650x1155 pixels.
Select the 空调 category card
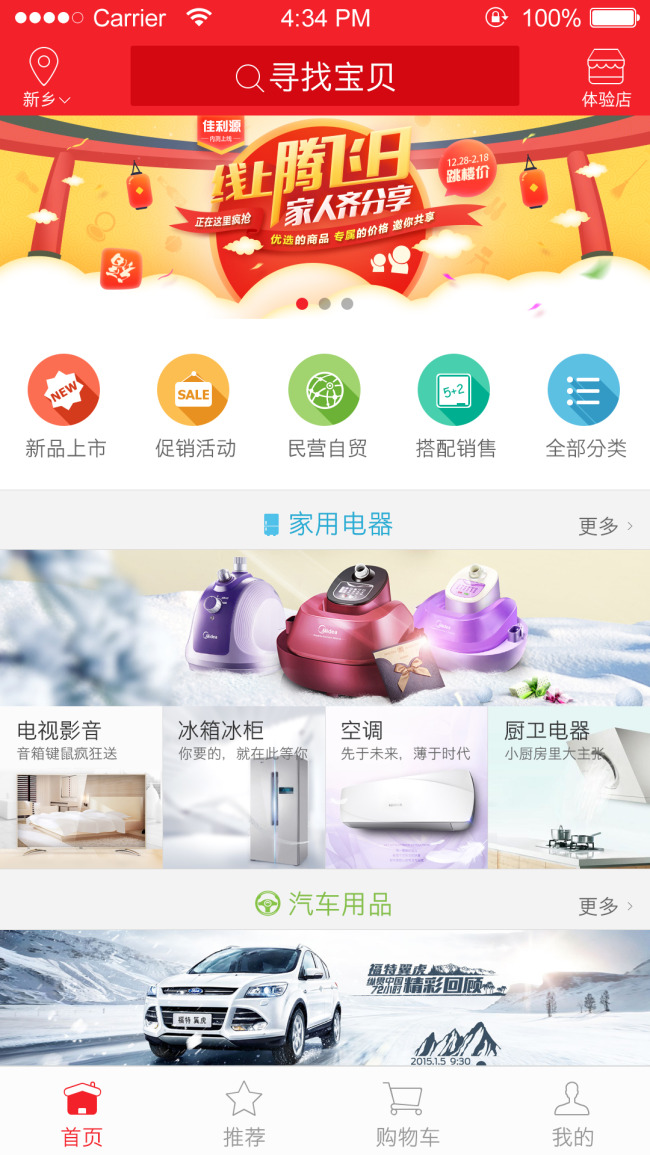pyautogui.click(x=406, y=788)
